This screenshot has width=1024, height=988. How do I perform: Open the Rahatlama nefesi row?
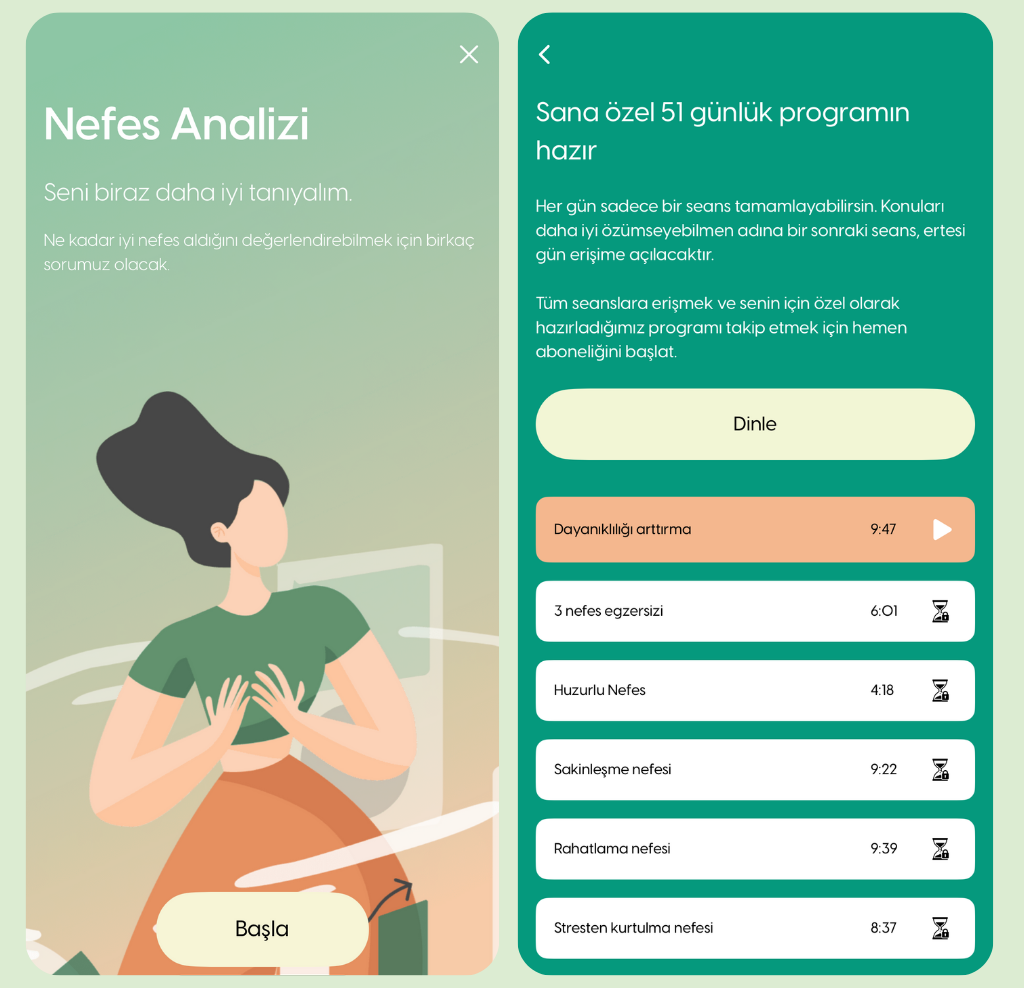click(x=754, y=849)
